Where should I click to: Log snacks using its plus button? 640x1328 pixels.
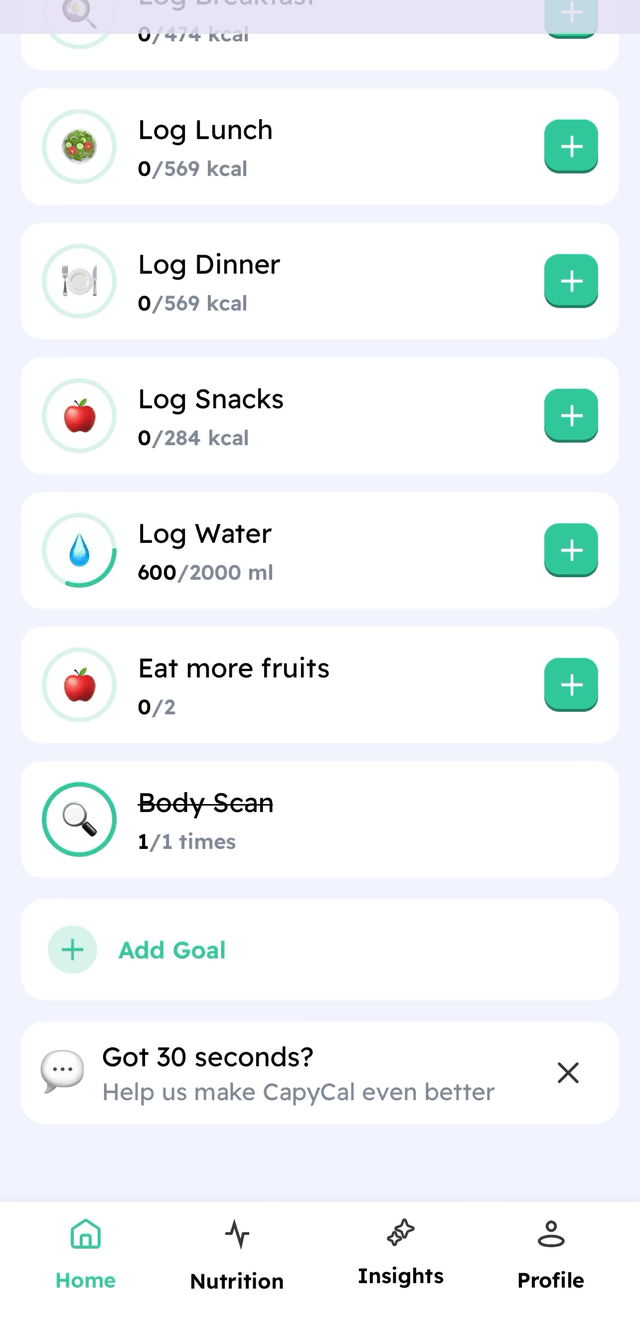coord(571,415)
